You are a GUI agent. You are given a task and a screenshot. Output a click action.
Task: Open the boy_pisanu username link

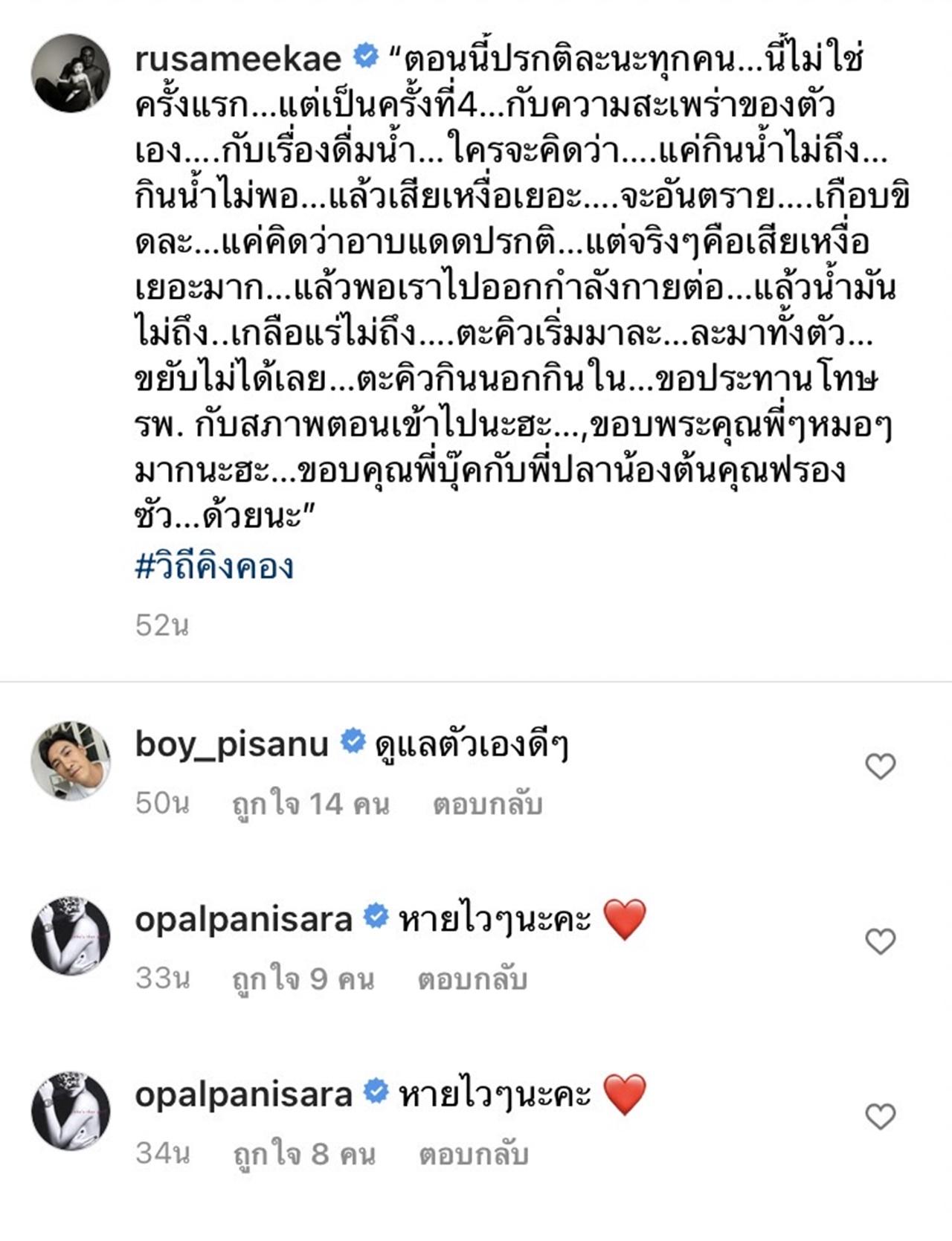pos(231,744)
